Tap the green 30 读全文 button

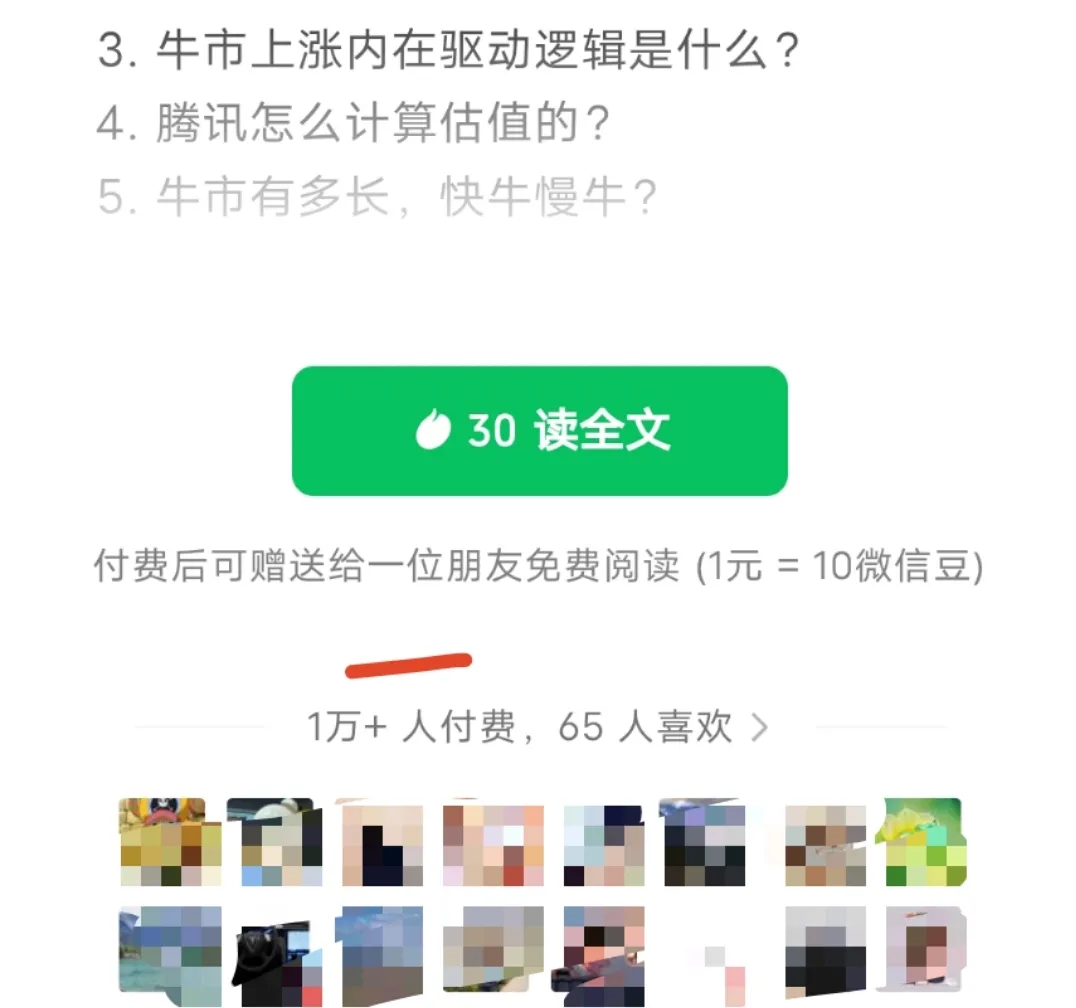click(539, 431)
